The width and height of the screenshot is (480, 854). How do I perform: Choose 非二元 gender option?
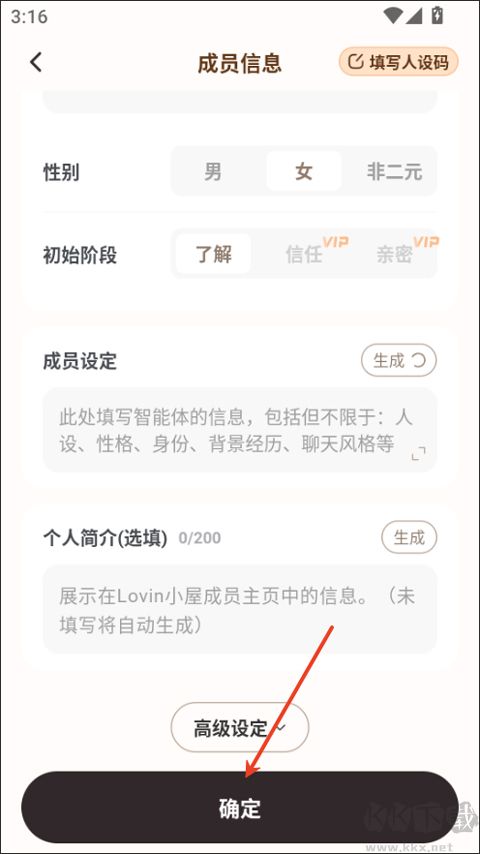tap(394, 172)
